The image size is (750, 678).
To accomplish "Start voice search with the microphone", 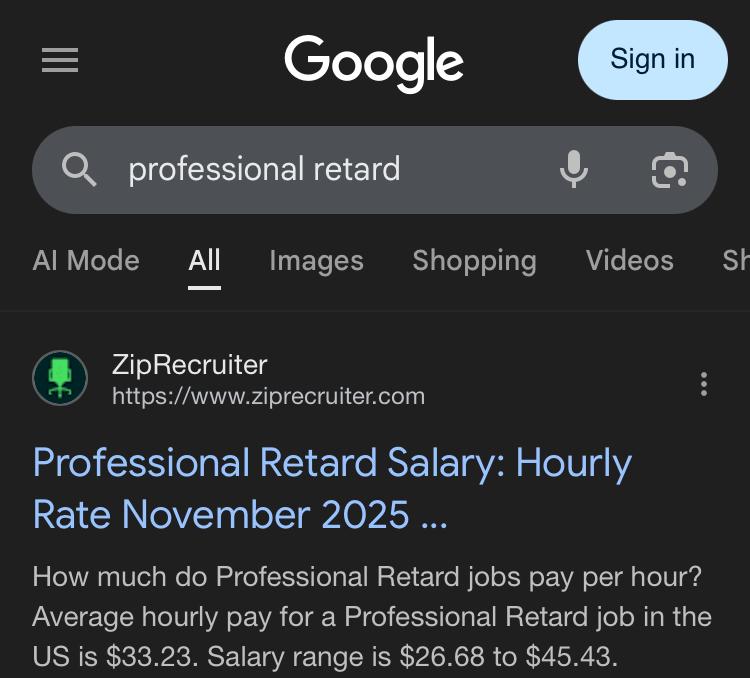I will point(573,170).
